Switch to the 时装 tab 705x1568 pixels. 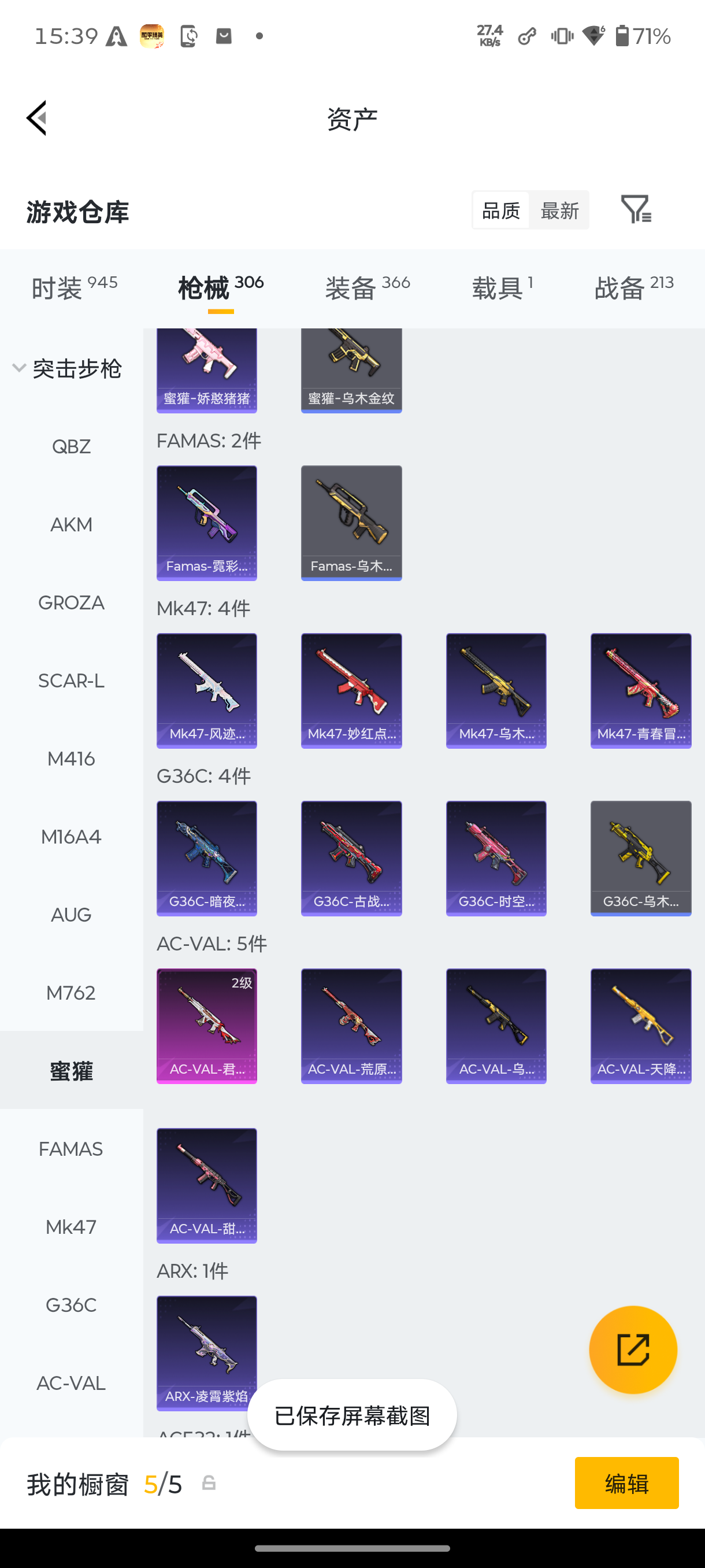click(74, 287)
